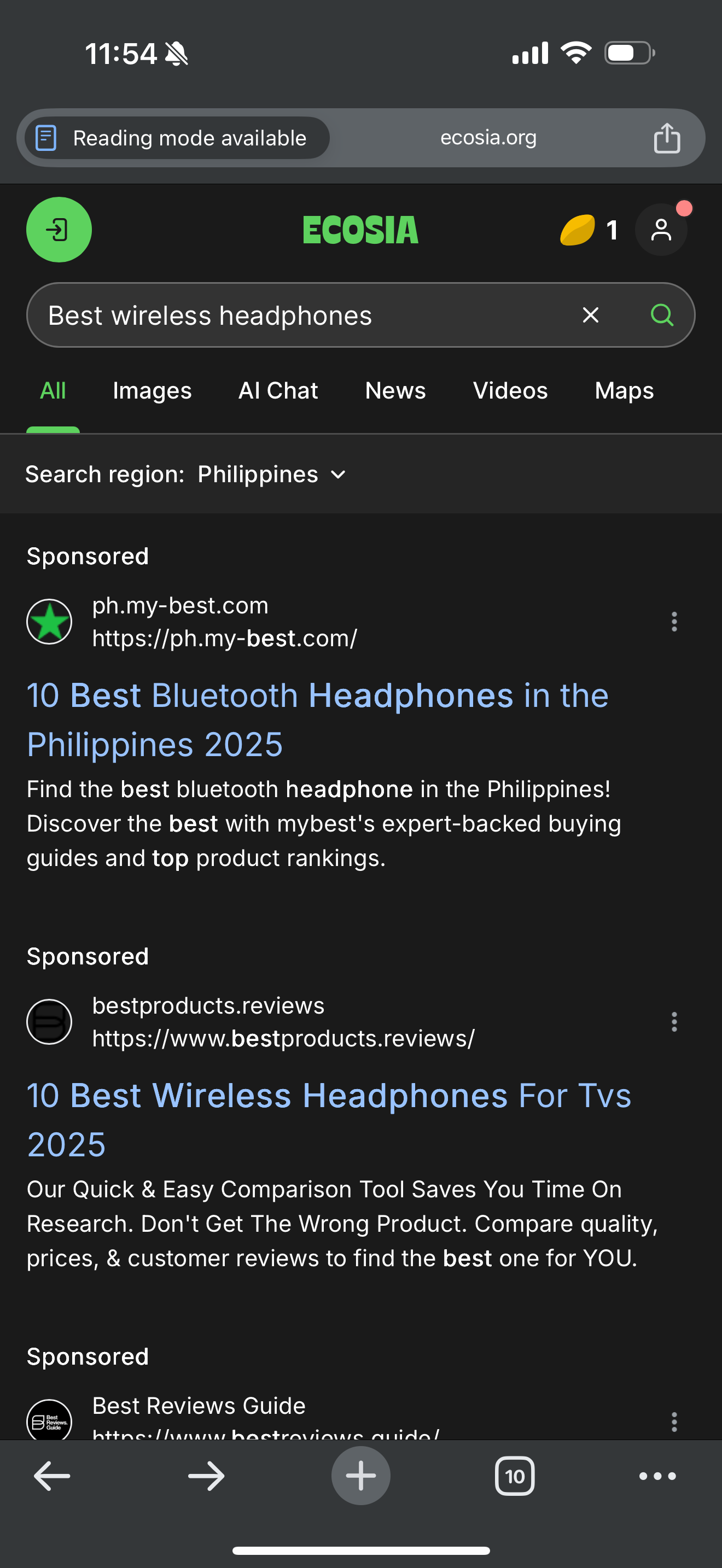Switch to the AI Chat tab
The width and height of the screenshot is (722, 1568).
pos(278,391)
